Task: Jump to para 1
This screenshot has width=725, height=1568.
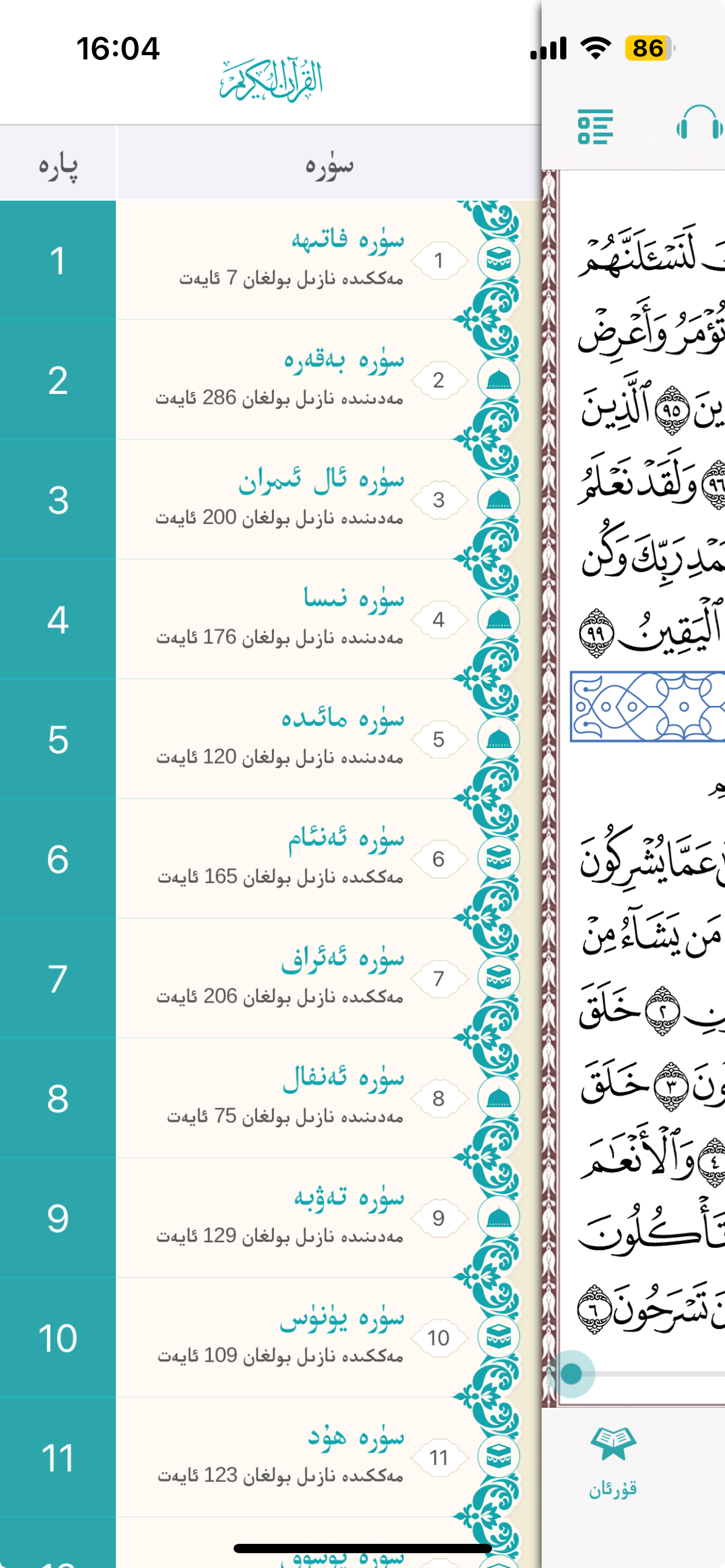Action: point(58,260)
